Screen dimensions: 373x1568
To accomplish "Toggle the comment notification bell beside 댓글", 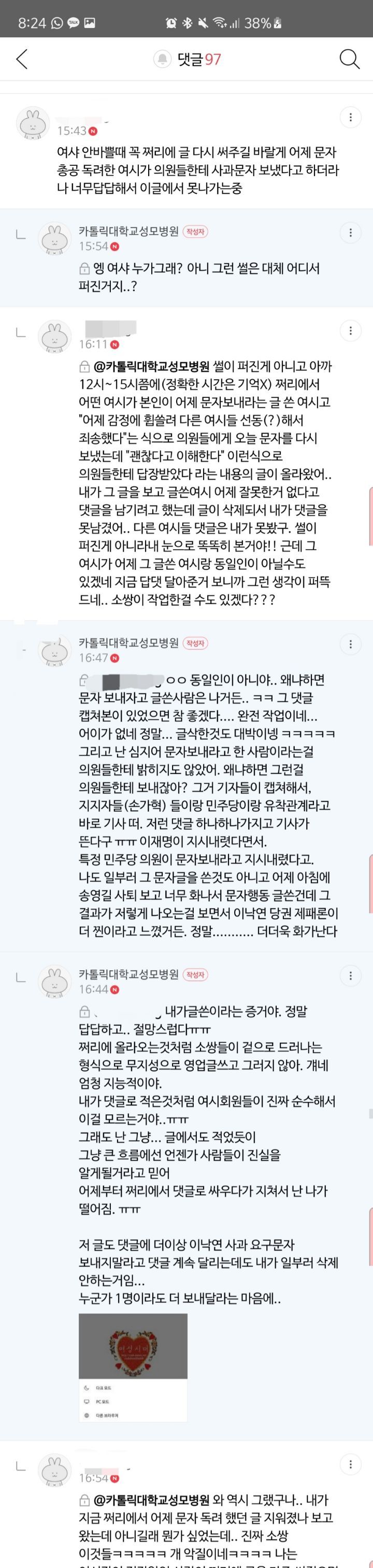I will [163, 59].
